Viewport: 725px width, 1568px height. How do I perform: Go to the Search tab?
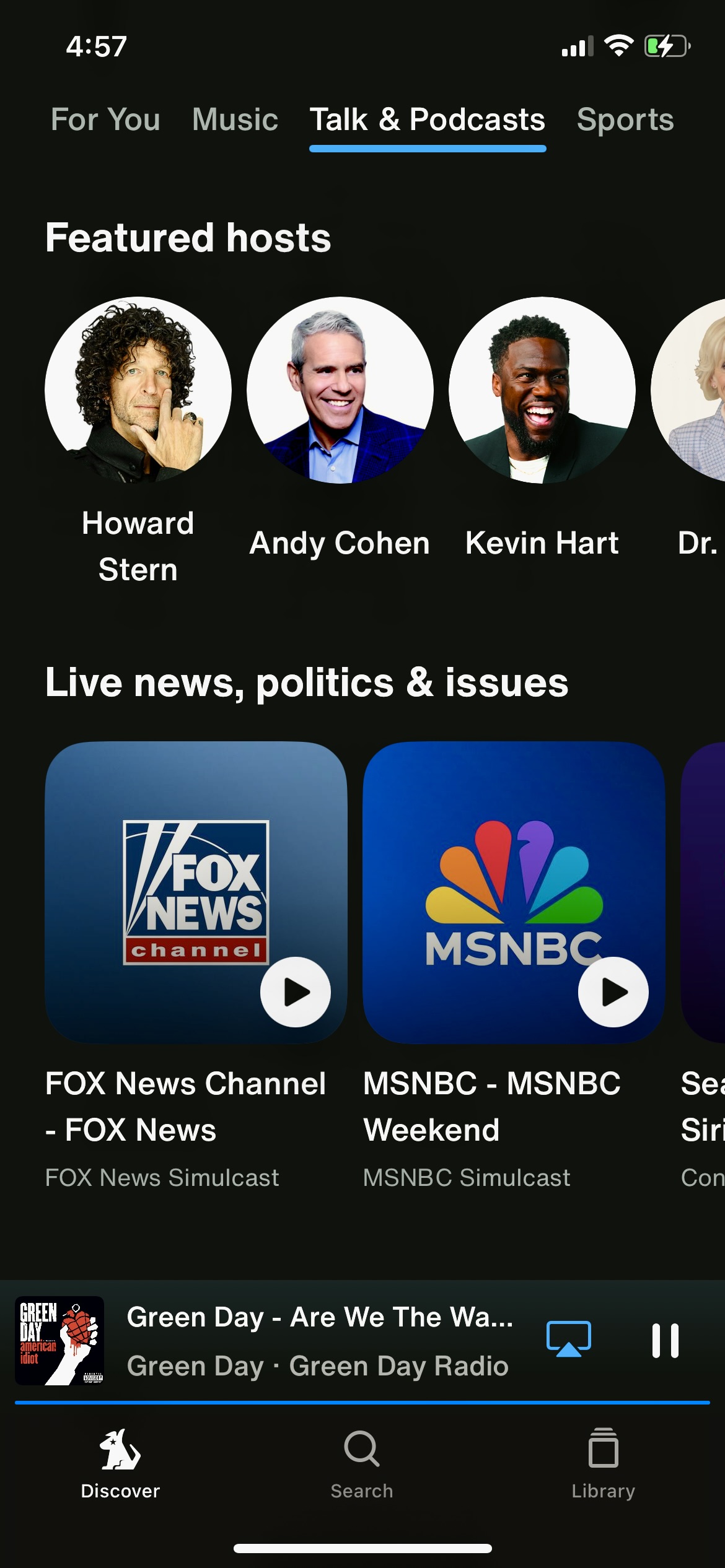click(362, 1465)
